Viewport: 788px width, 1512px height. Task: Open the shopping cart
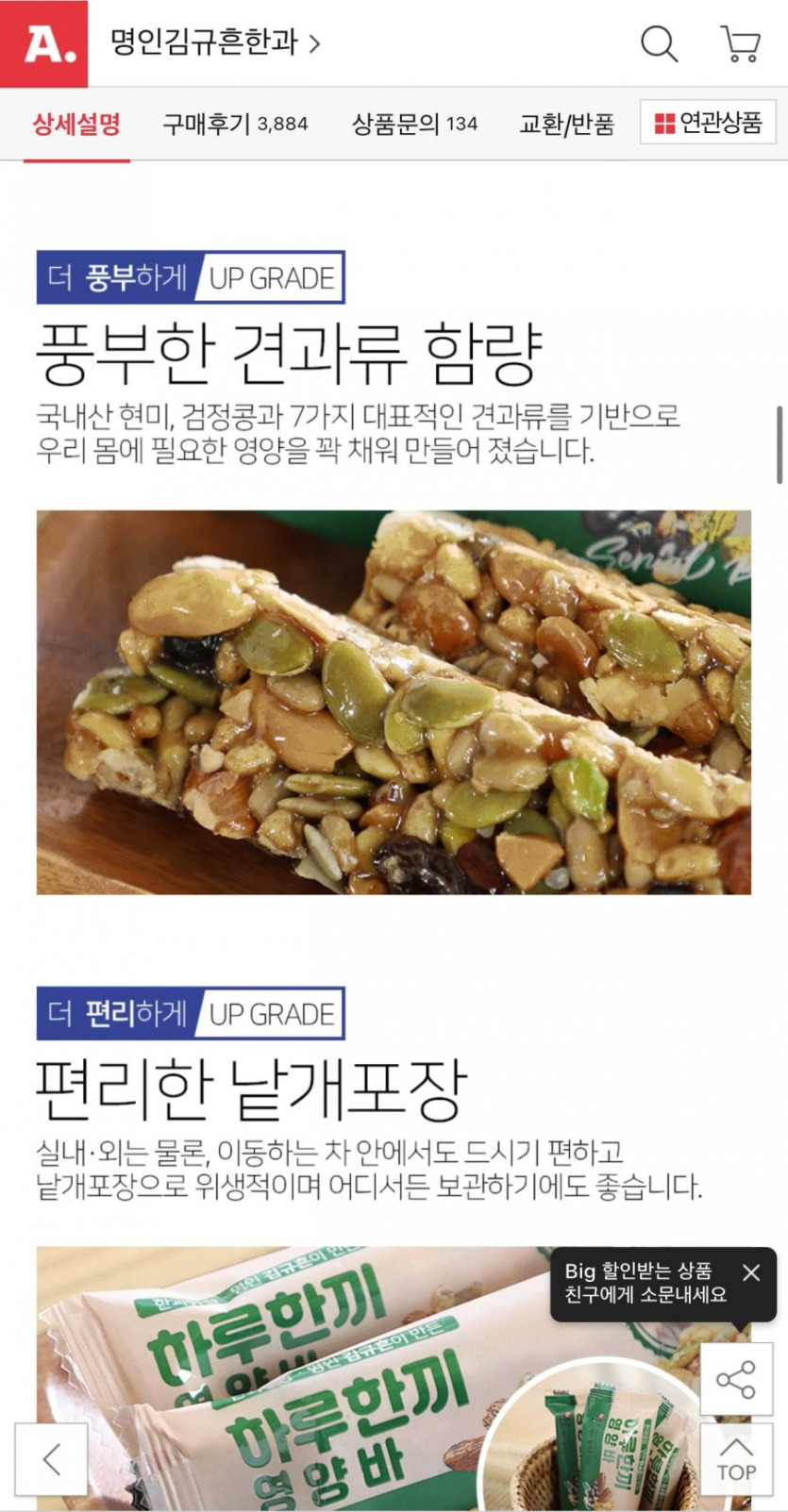740,43
